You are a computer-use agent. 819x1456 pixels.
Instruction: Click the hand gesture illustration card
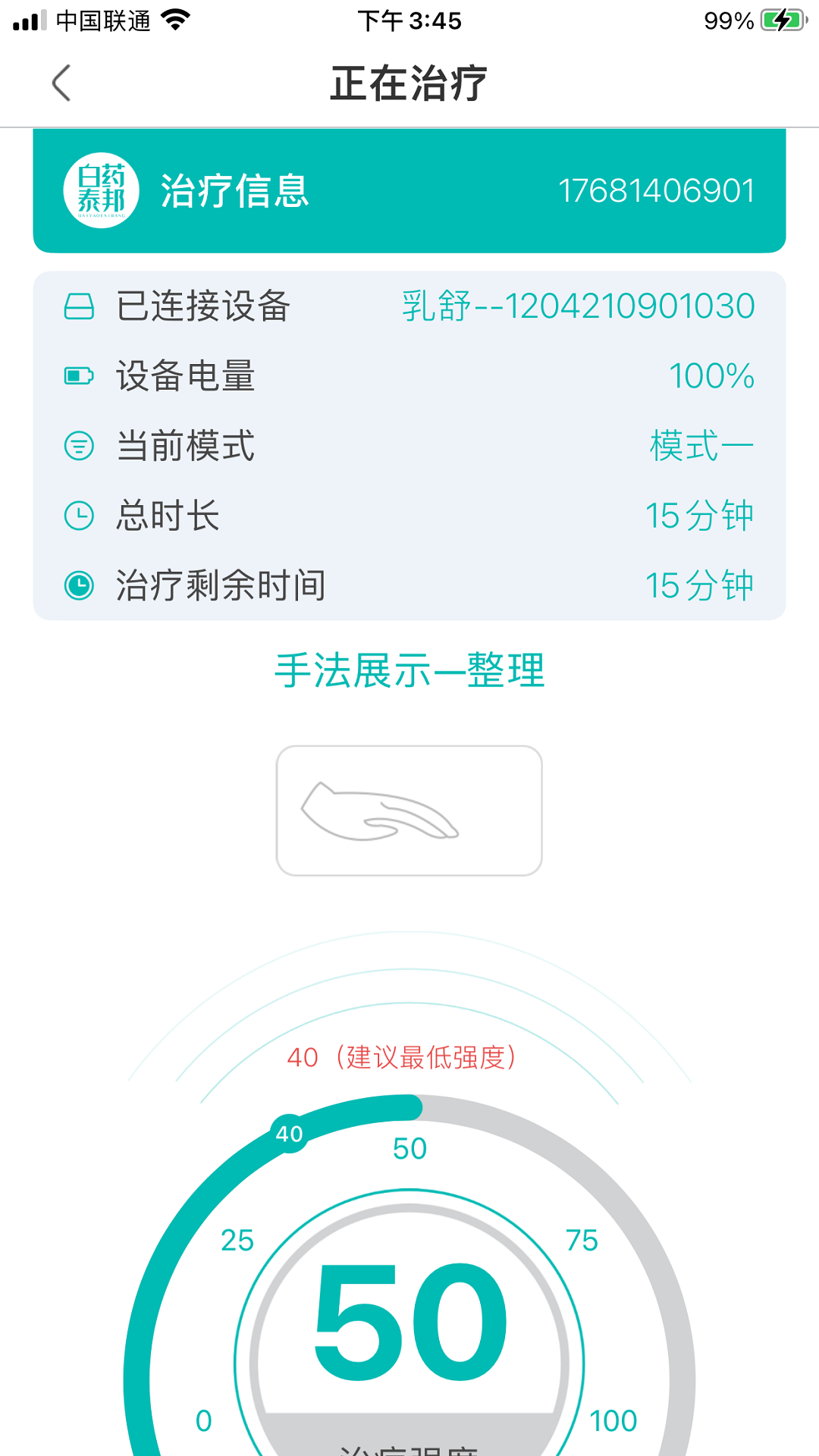tap(409, 809)
